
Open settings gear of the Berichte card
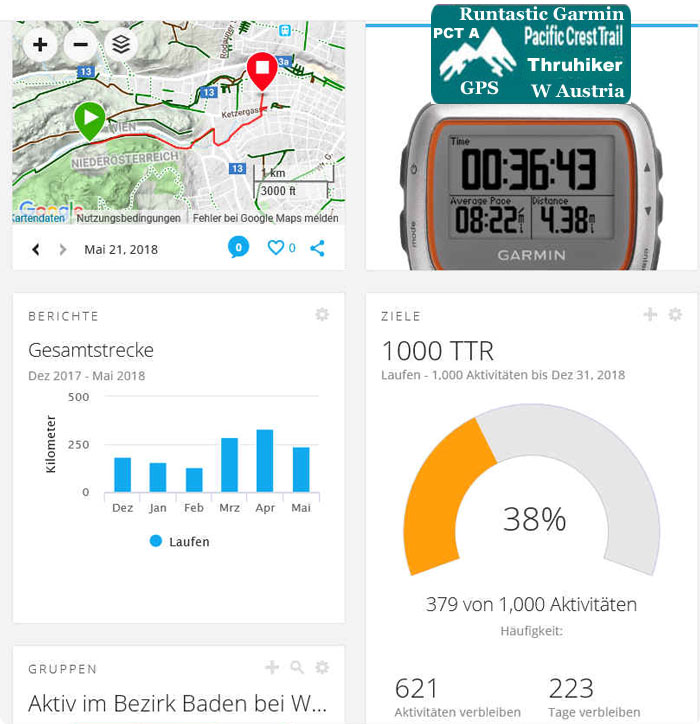point(322,315)
